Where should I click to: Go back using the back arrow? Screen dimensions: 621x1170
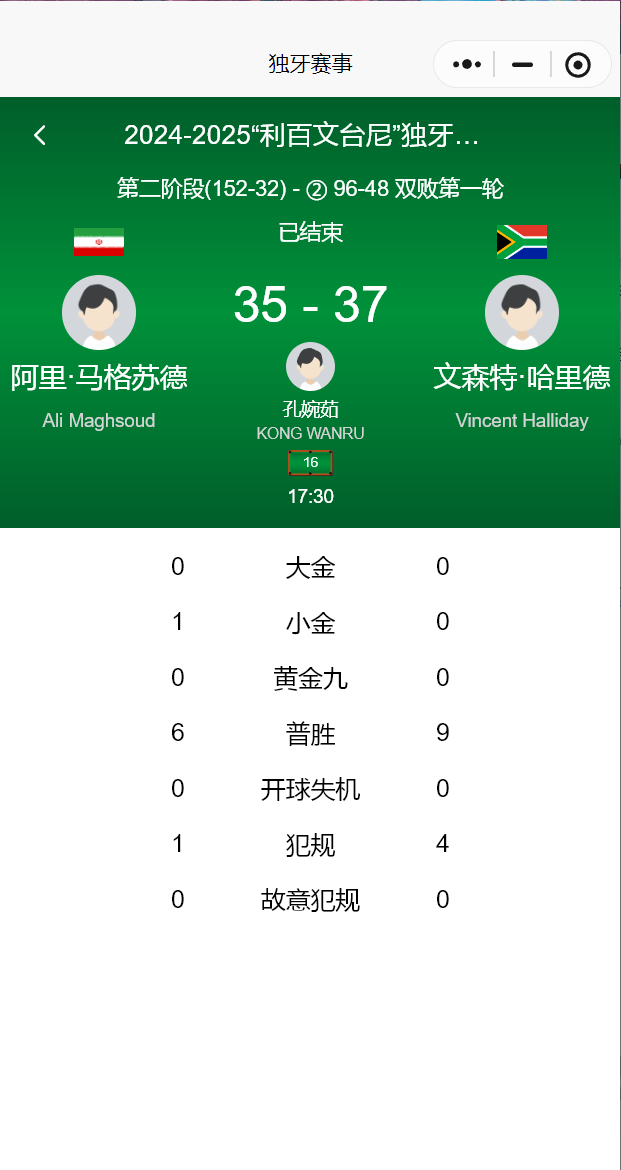pos(40,135)
